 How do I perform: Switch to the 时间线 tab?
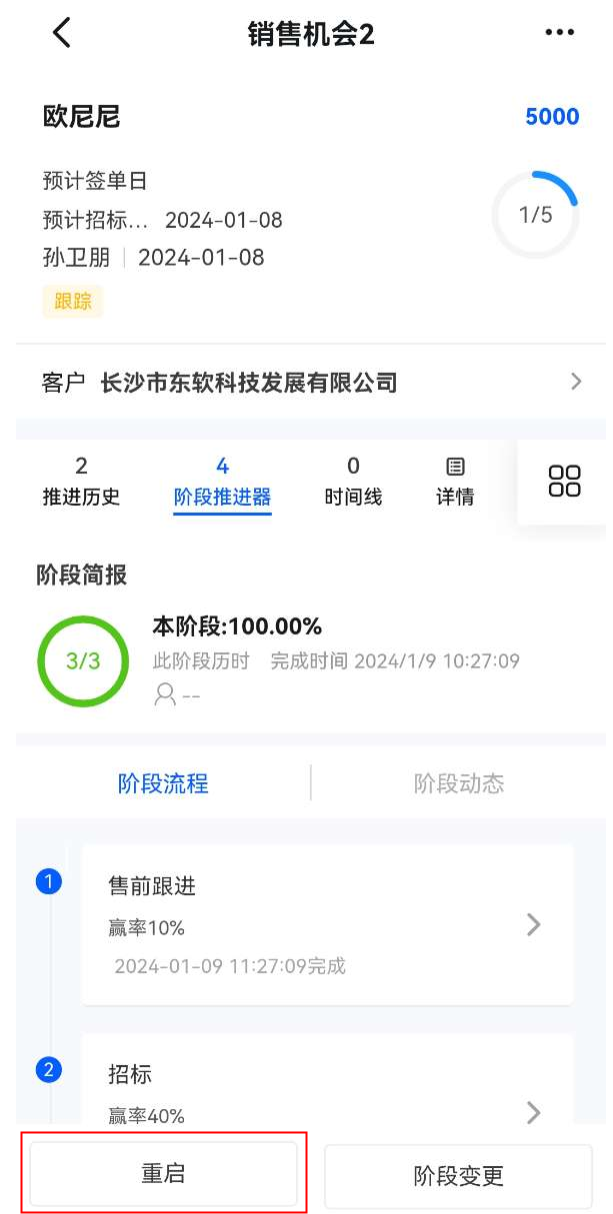353,481
